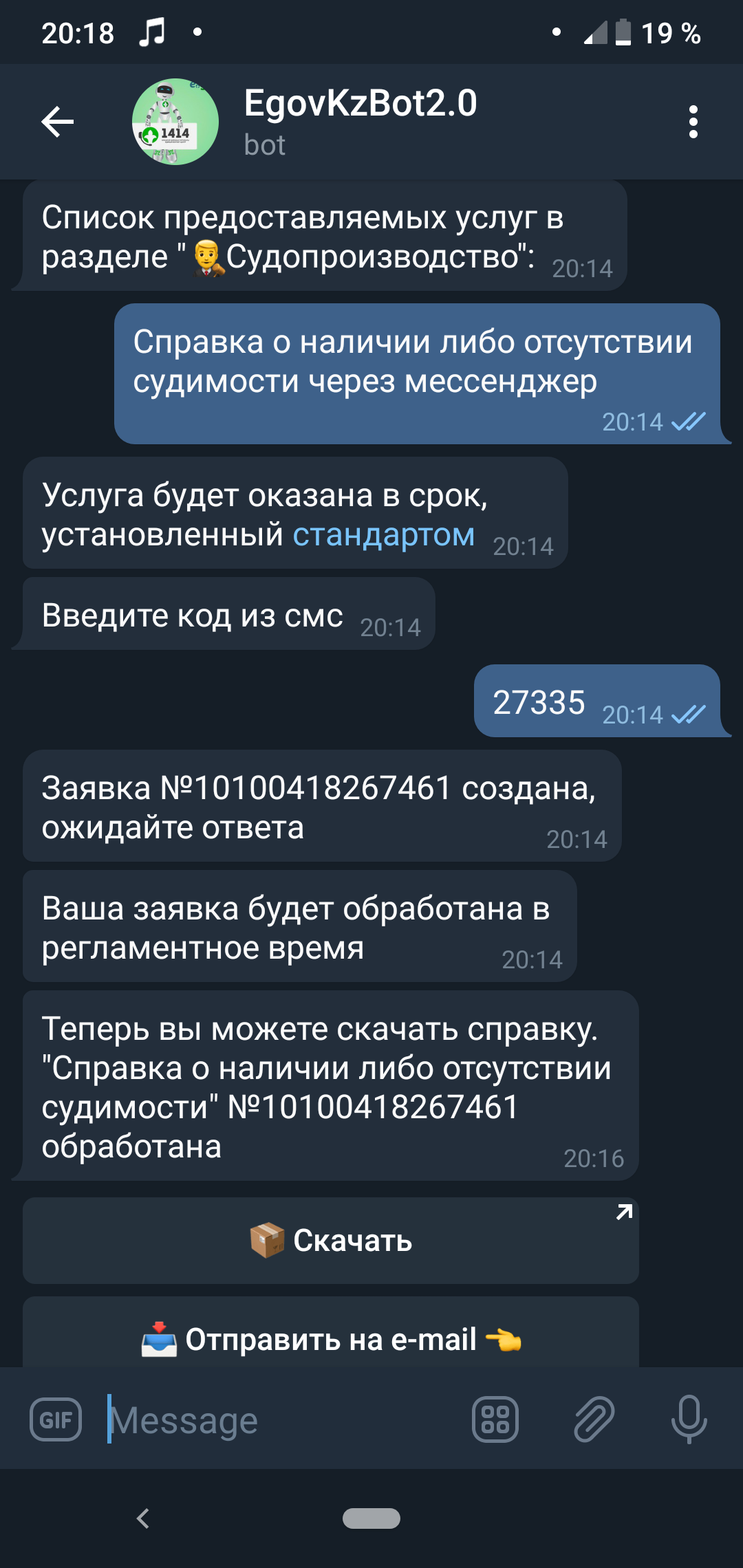Go back from the EgovKzBot2.0 chat

pyautogui.click(x=58, y=122)
